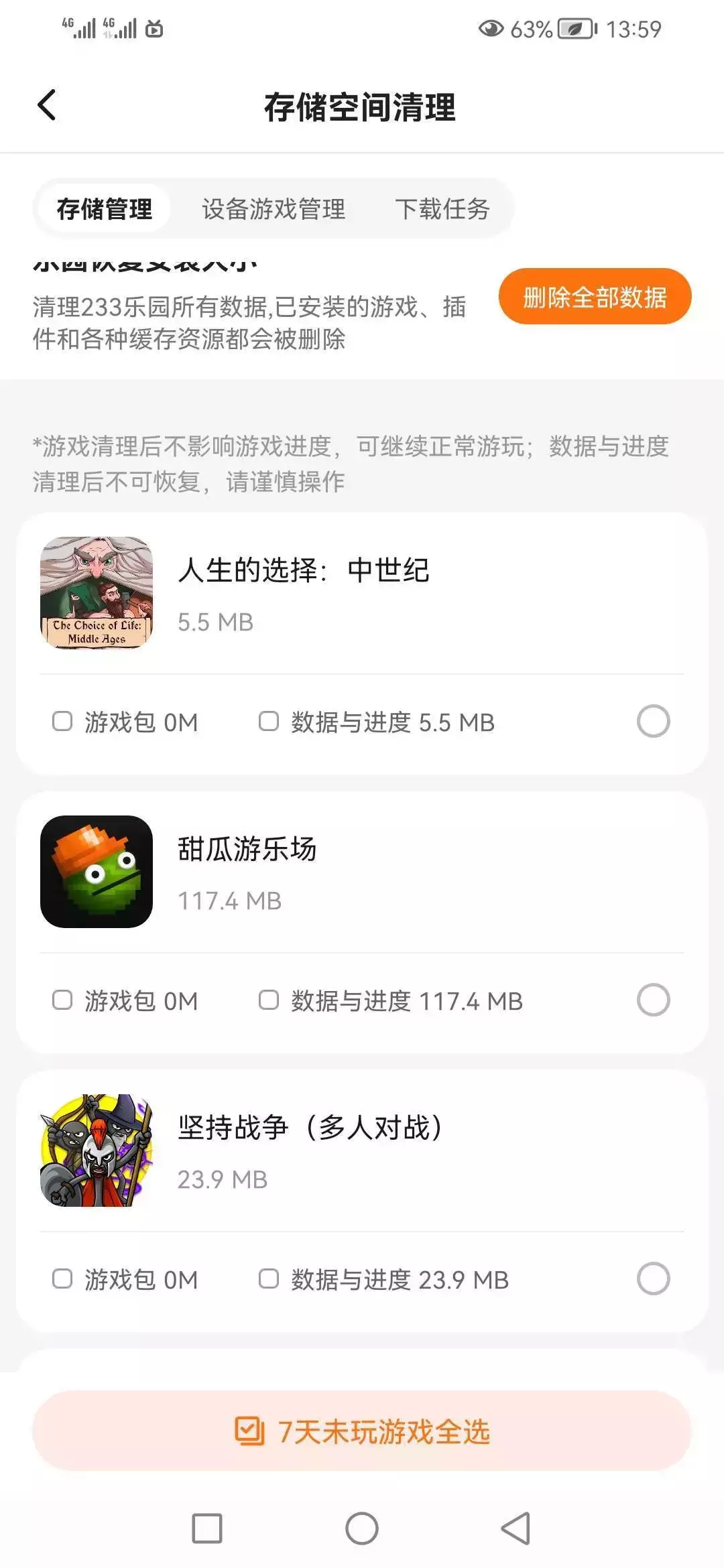724x1568 pixels.
Task: Check 游戏包 0M for 人生的选择：中世纪
Action: [x=62, y=722]
